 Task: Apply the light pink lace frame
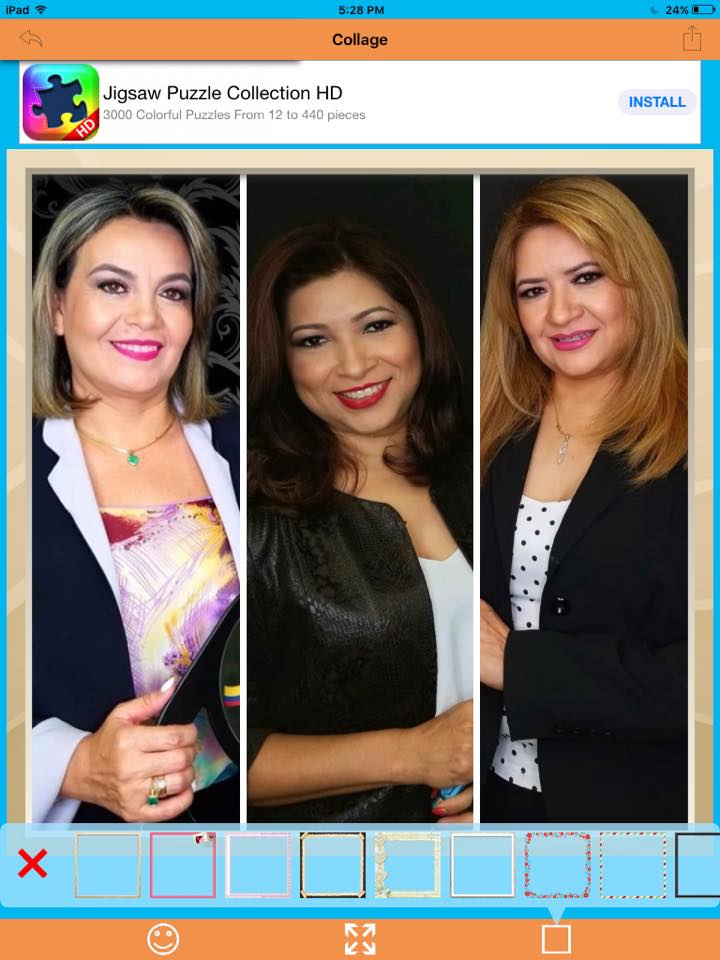258,865
